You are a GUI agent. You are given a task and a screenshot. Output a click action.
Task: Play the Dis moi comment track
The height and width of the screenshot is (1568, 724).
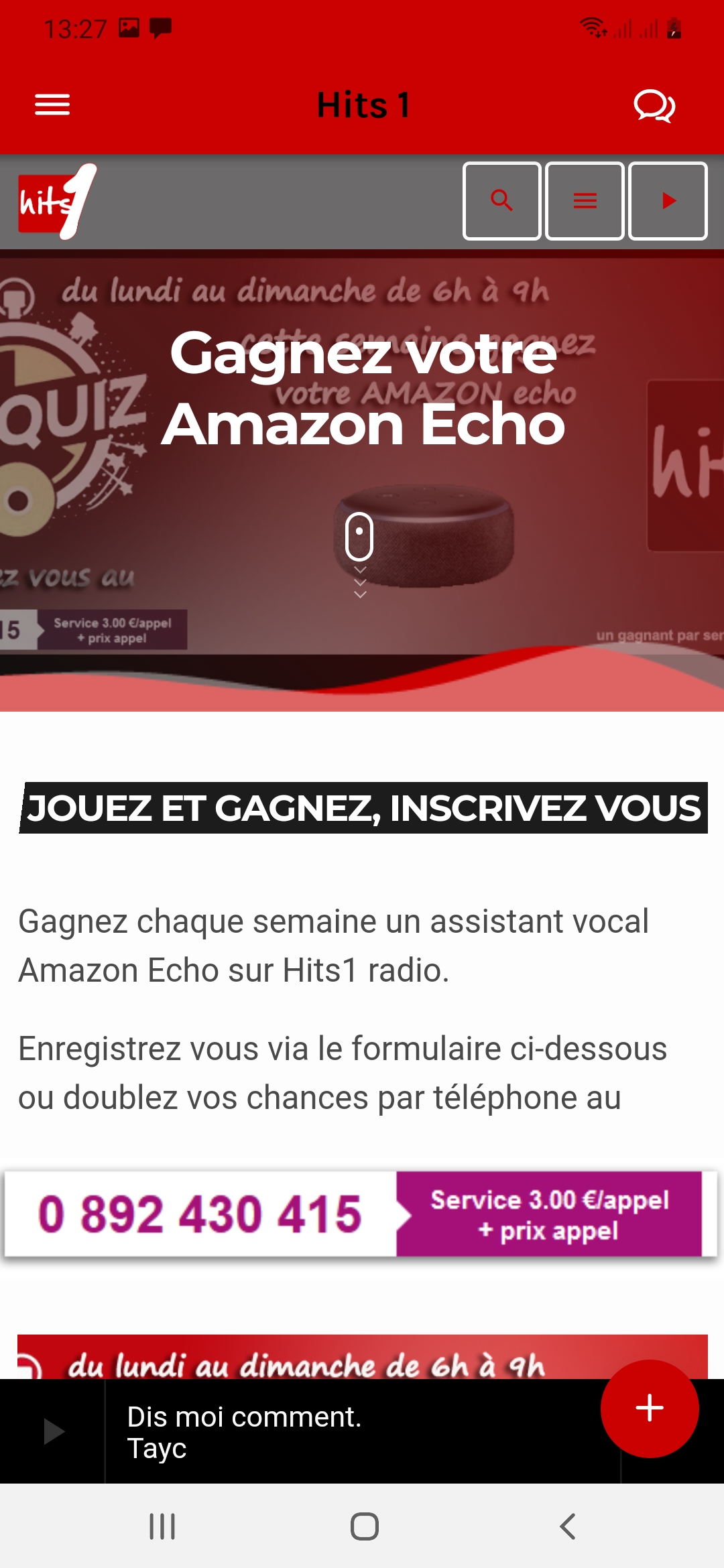pyautogui.click(x=53, y=1432)
